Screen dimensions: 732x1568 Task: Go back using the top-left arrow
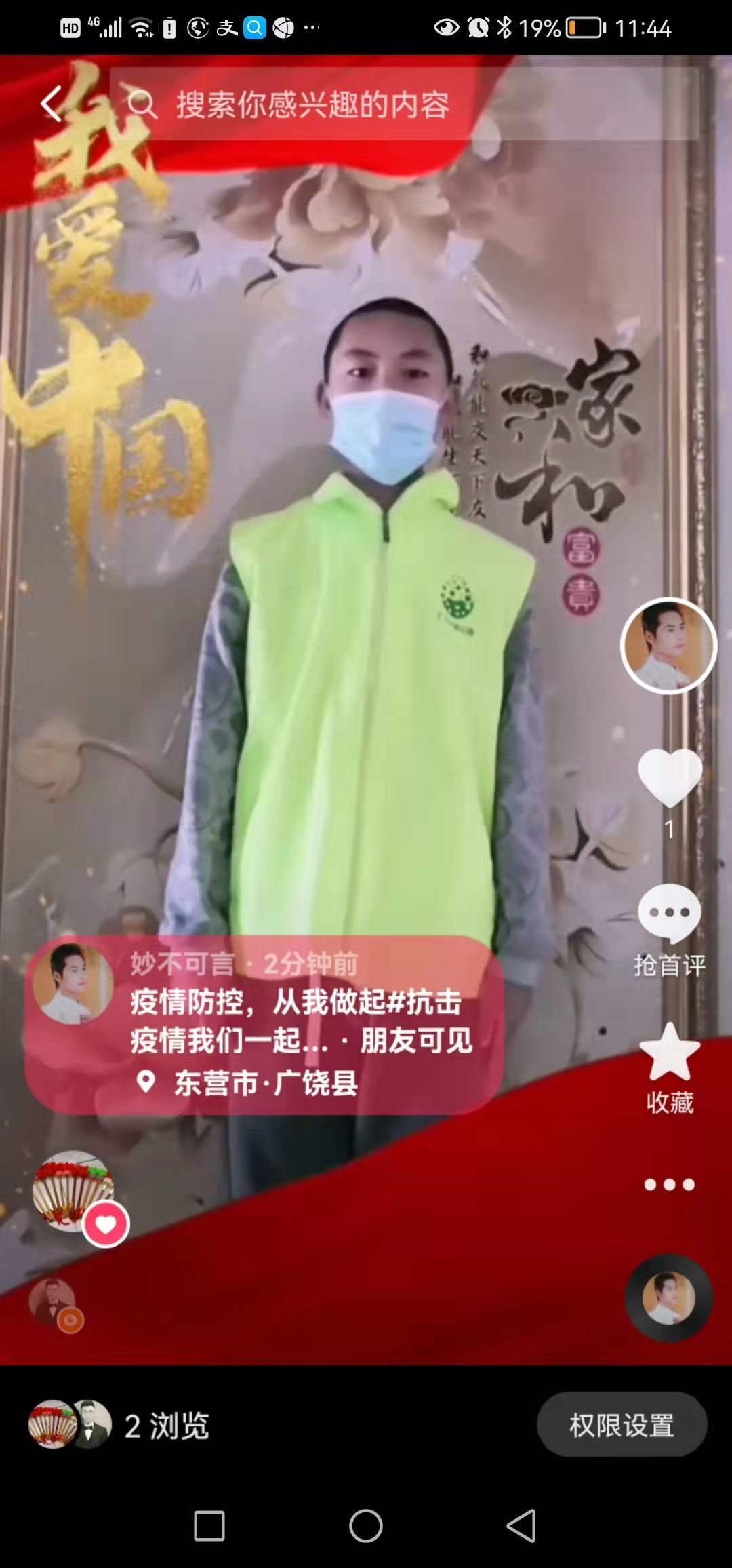tap(52, 104)
